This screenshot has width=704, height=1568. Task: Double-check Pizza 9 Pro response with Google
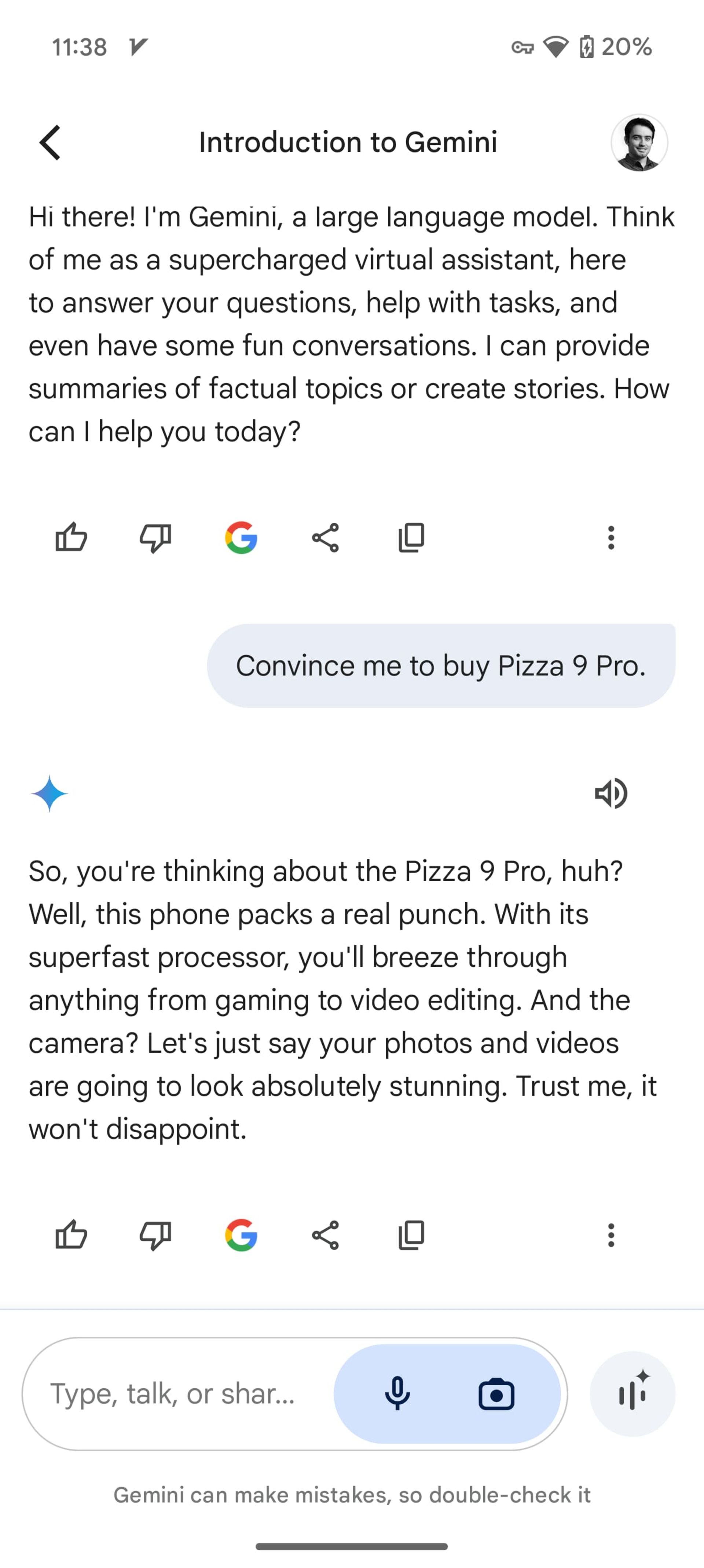(241, 1235)
